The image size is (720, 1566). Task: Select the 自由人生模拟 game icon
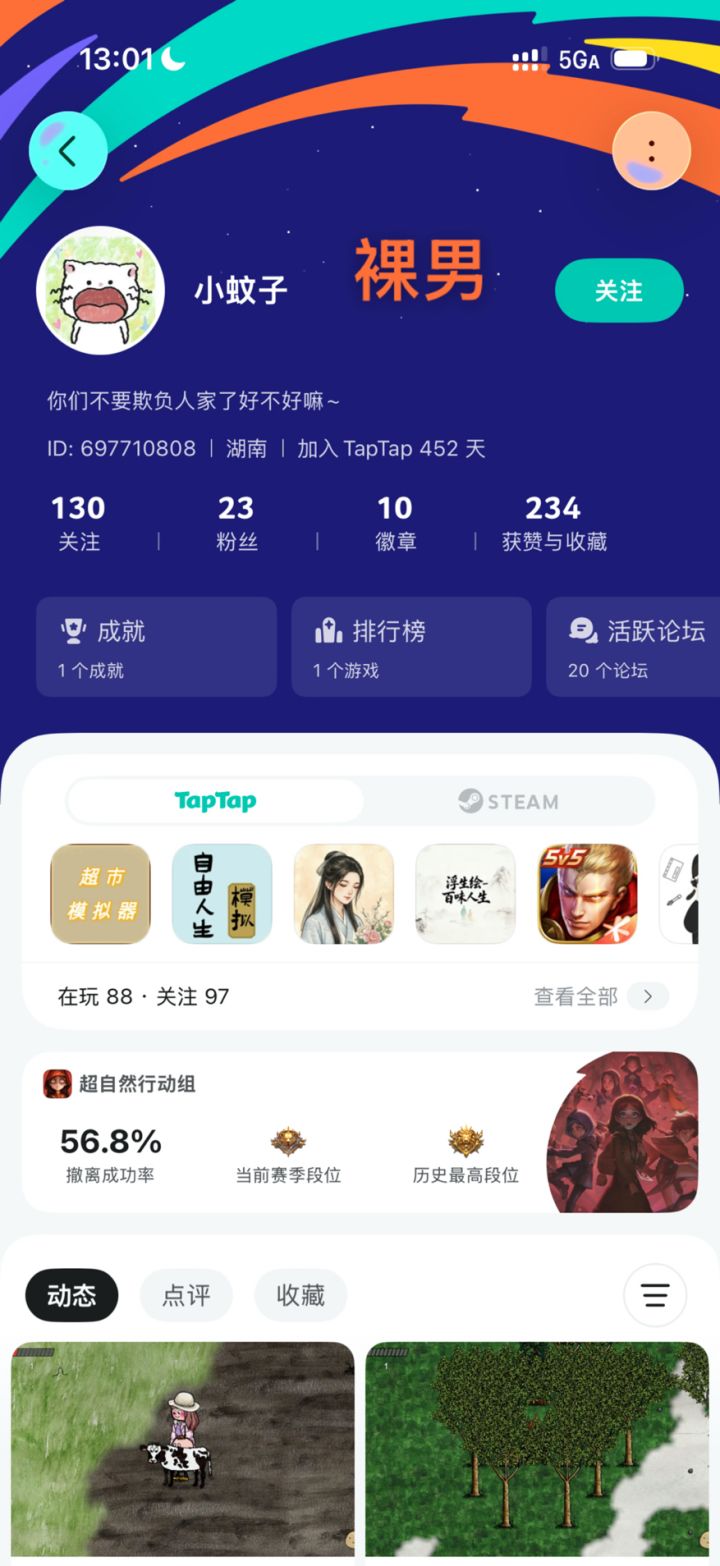click(221, 893)
